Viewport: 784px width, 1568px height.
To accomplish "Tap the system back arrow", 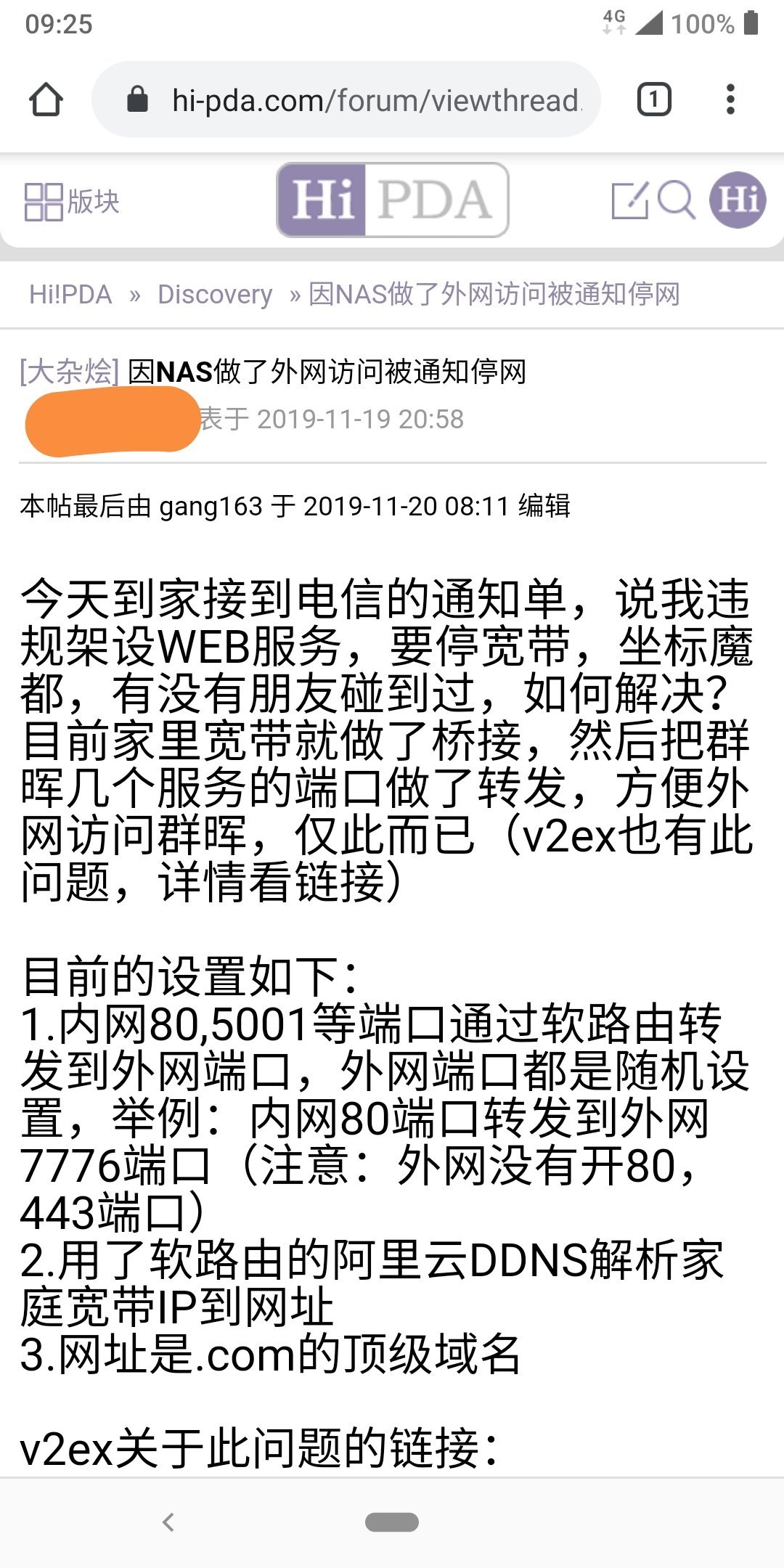I will pyautogui.click(x=168, y=1522).
